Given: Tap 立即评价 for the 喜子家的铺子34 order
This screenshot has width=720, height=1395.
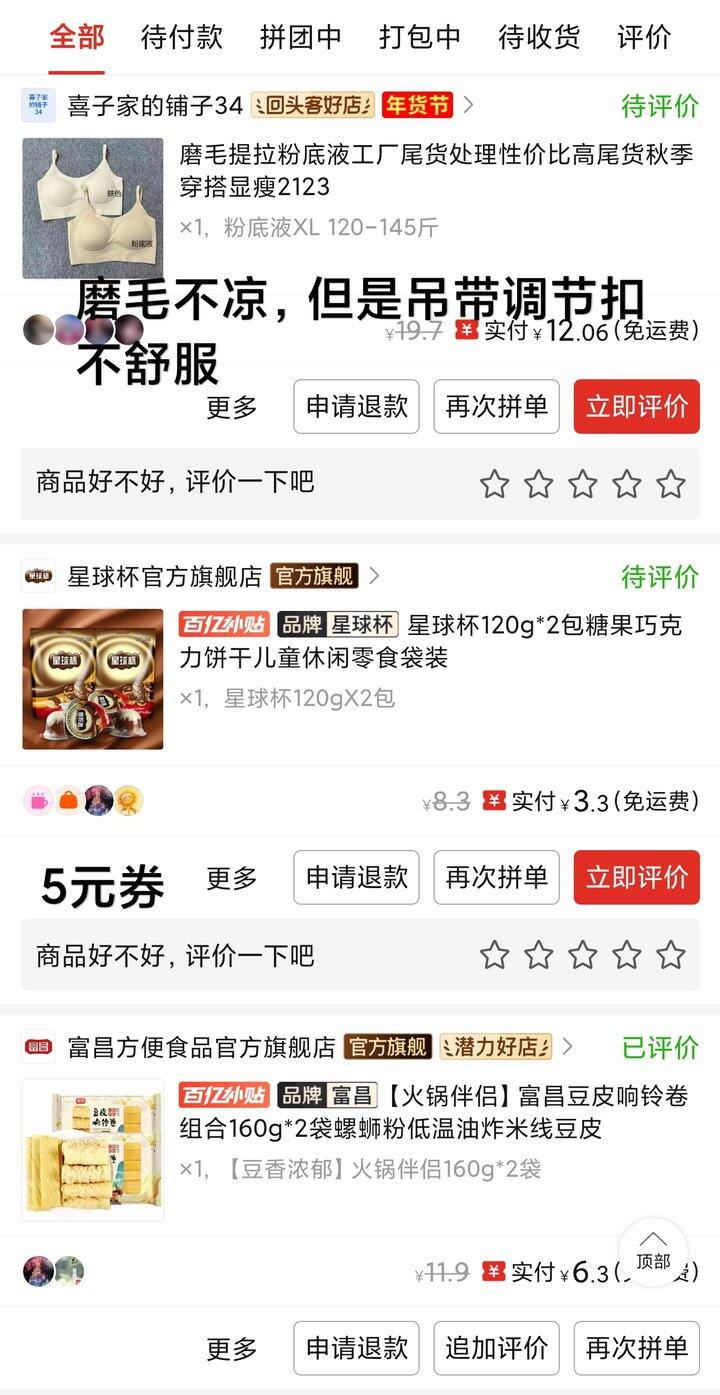Looking at the screenshot, I should 637,407.
